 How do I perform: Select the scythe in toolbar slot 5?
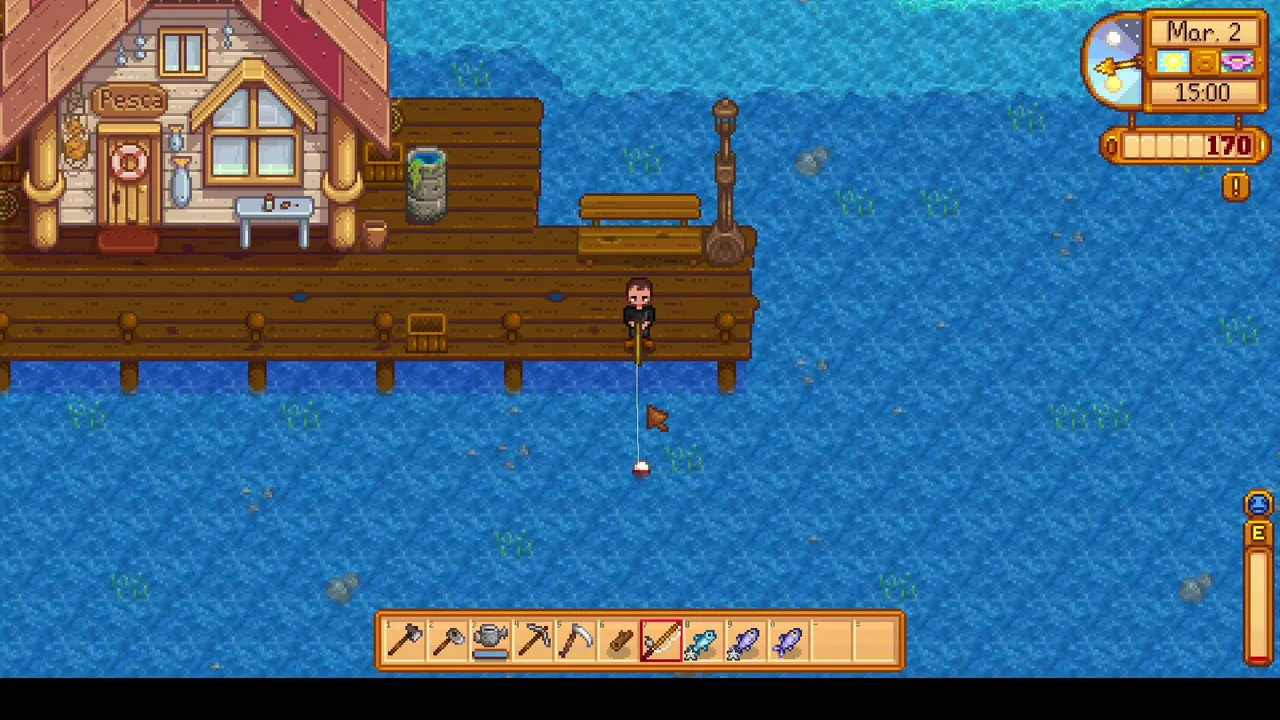pos(576,640)
